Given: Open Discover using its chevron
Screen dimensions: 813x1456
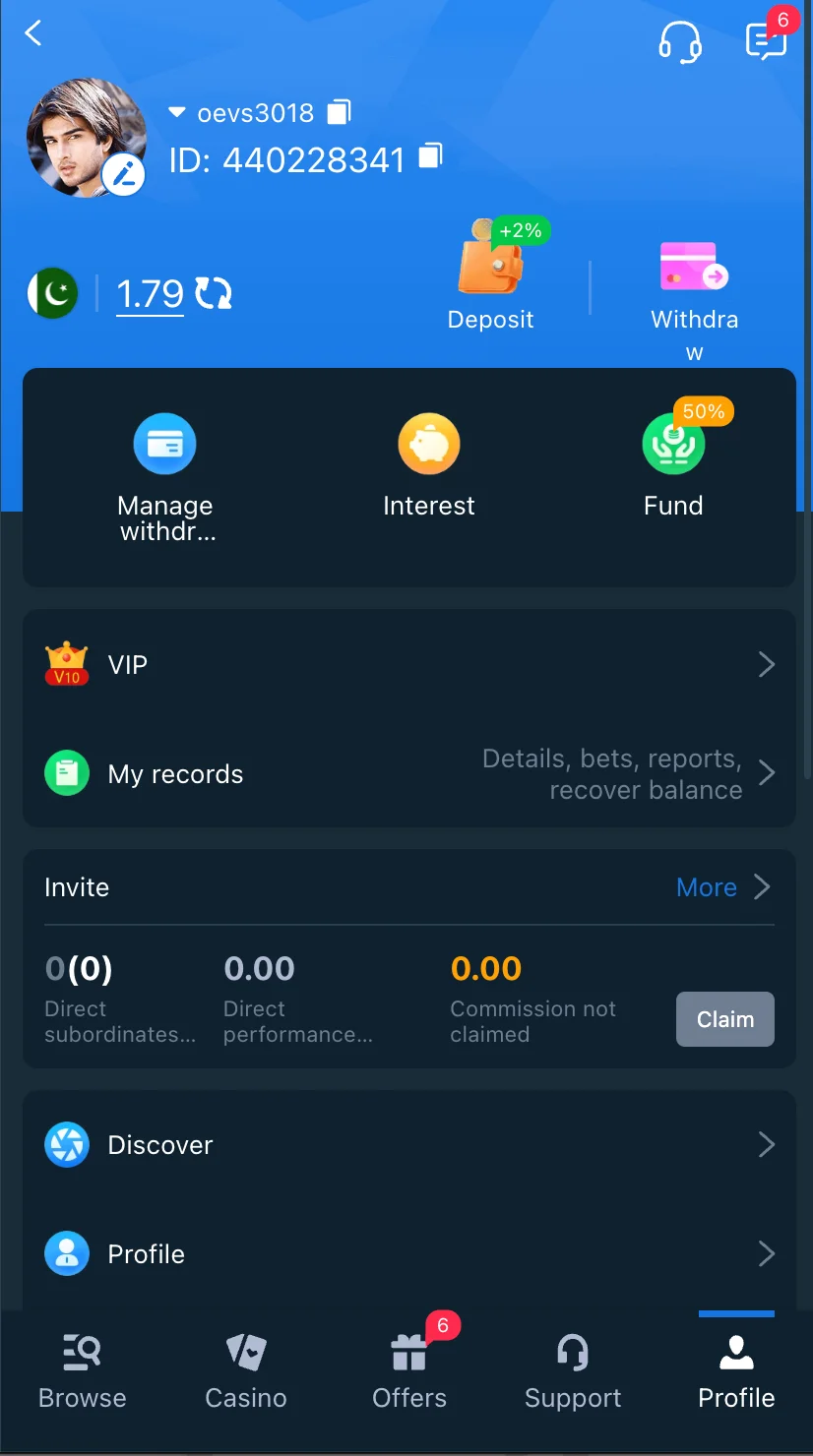Looking at the screenshot, I should point(767,1144).
